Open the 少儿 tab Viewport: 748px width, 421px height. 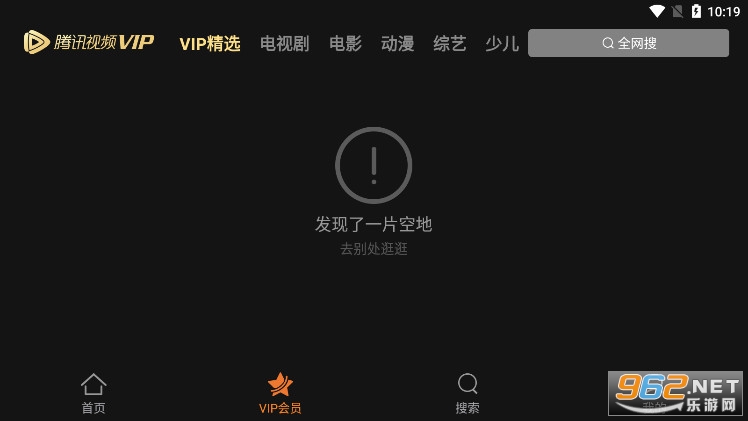(501, 44)
